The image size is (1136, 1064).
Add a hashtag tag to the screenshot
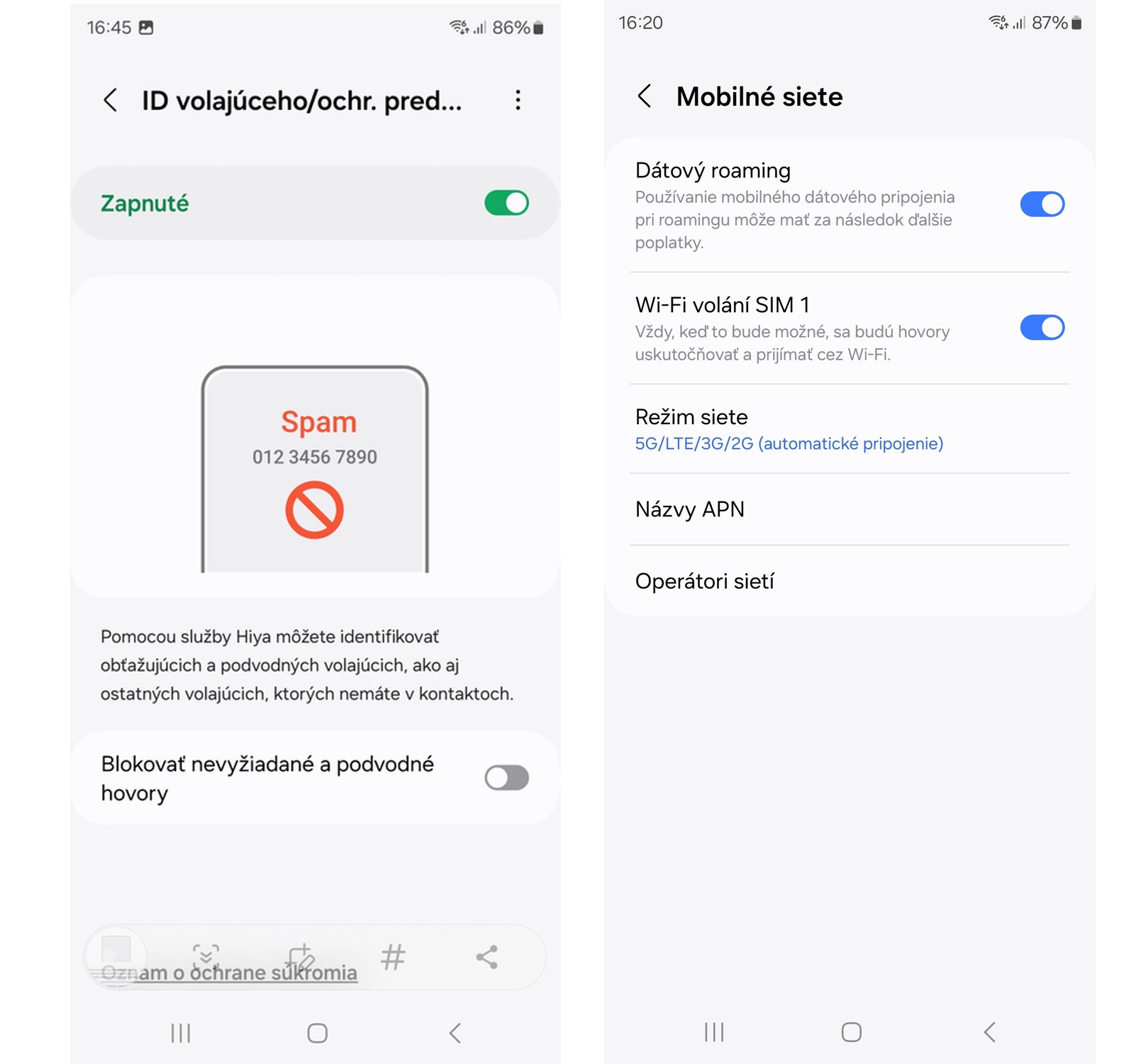(393, 957)
